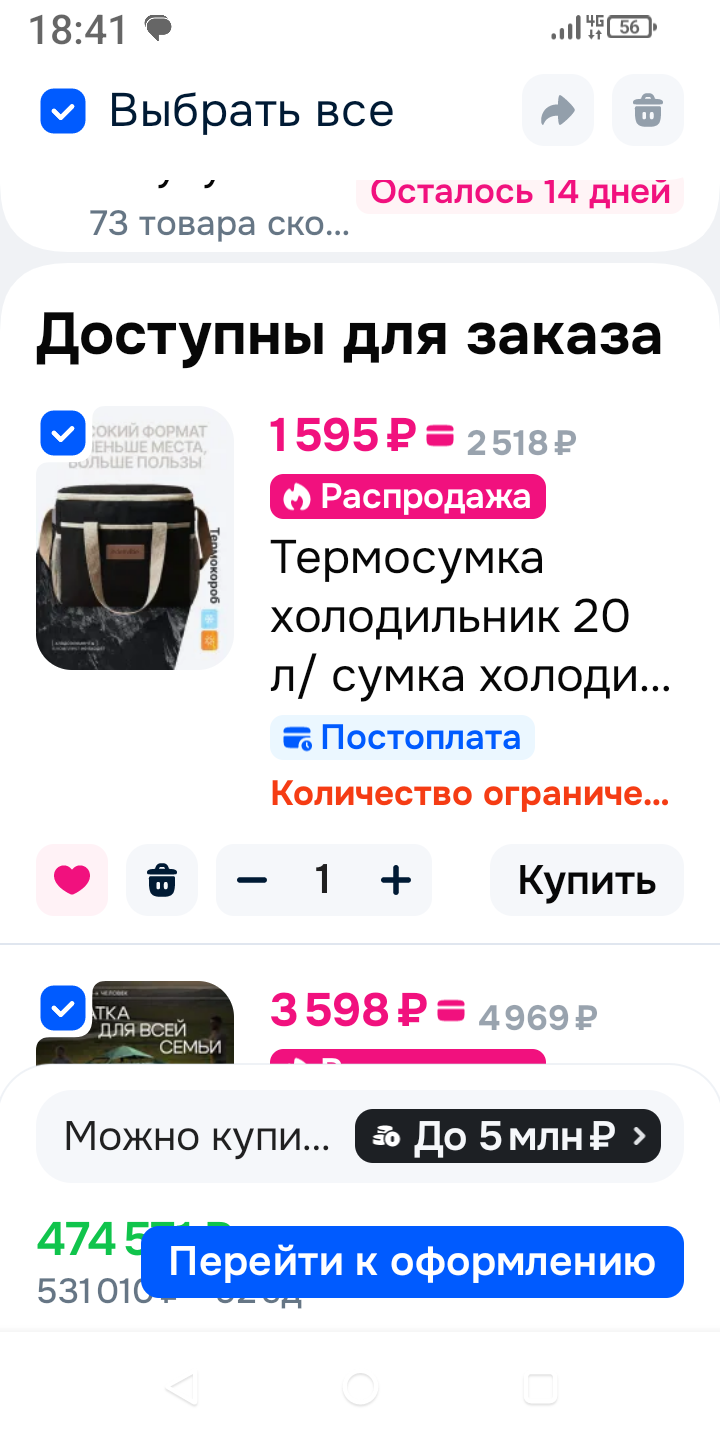Image resolution: width=720 pixels, height=1440 pixels.
Task: Open the До 5 млн ₽ credit offer
Action: click(x=507, y=1136)
